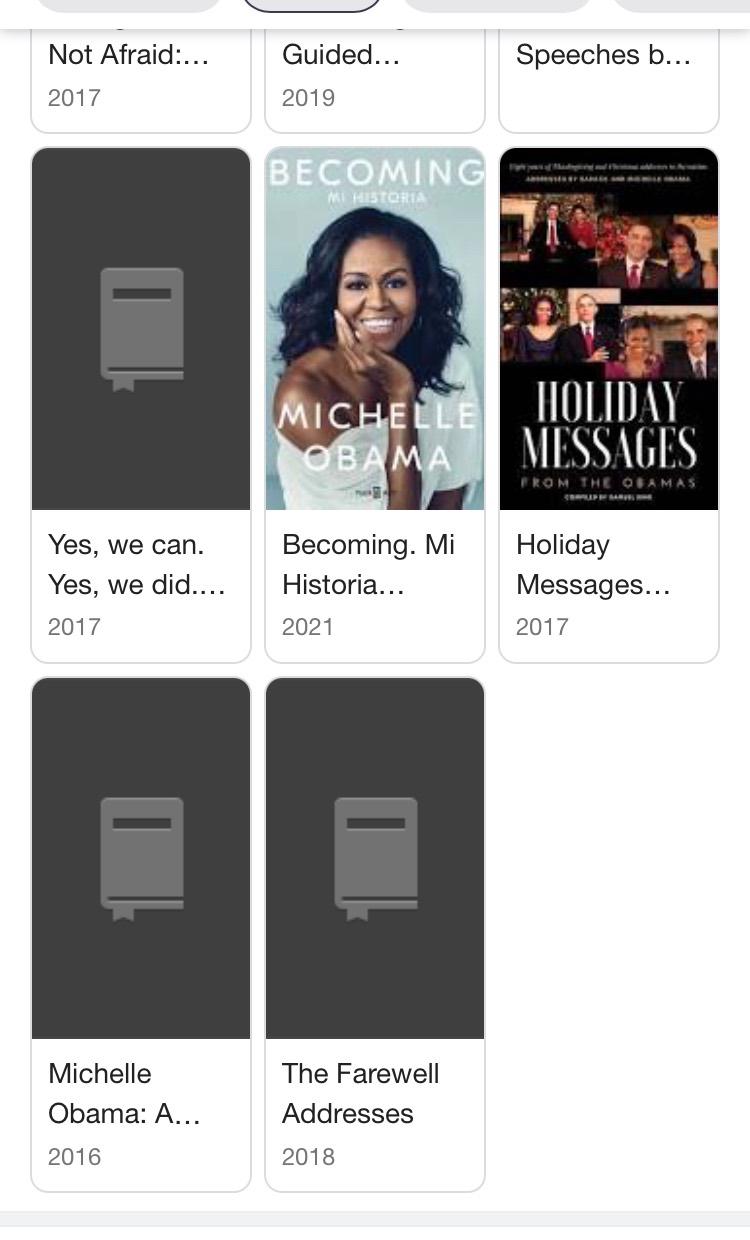Open the 'Speeches b…' book card
Screen dimensions: 750x1240
pyautogui.click(x=609, y=80)
